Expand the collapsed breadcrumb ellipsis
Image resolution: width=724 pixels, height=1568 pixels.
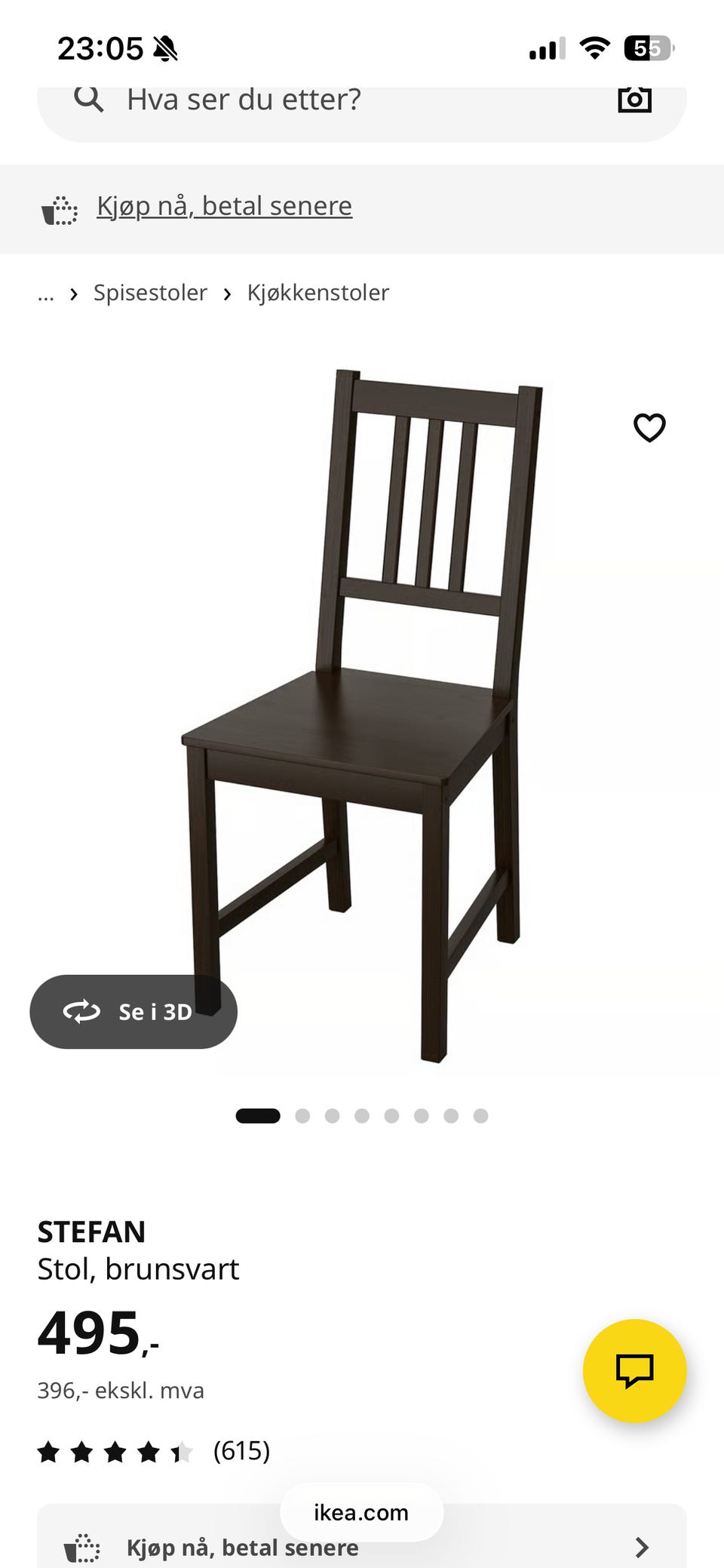point(46,294)
